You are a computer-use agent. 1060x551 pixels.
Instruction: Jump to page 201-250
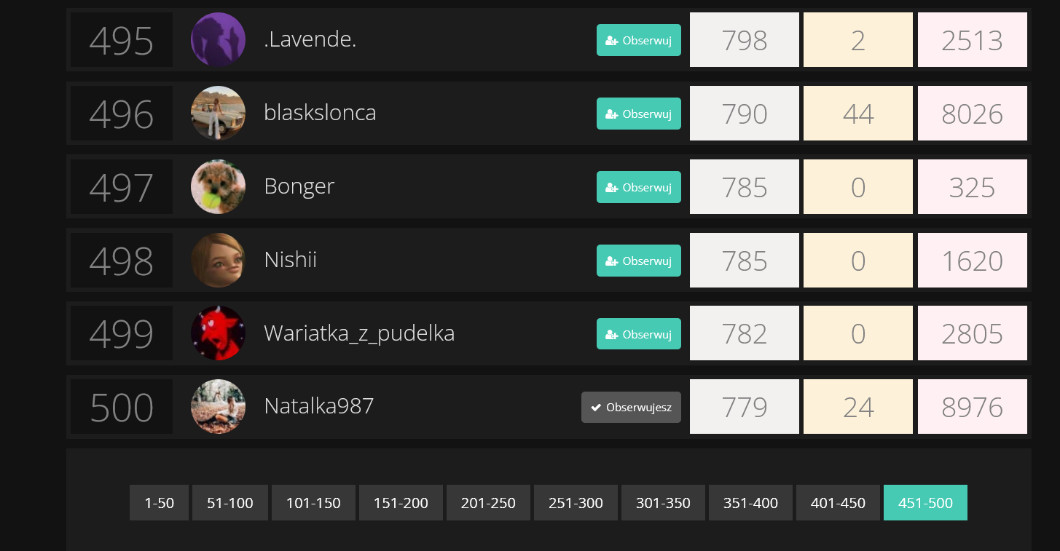click(488, 503)
